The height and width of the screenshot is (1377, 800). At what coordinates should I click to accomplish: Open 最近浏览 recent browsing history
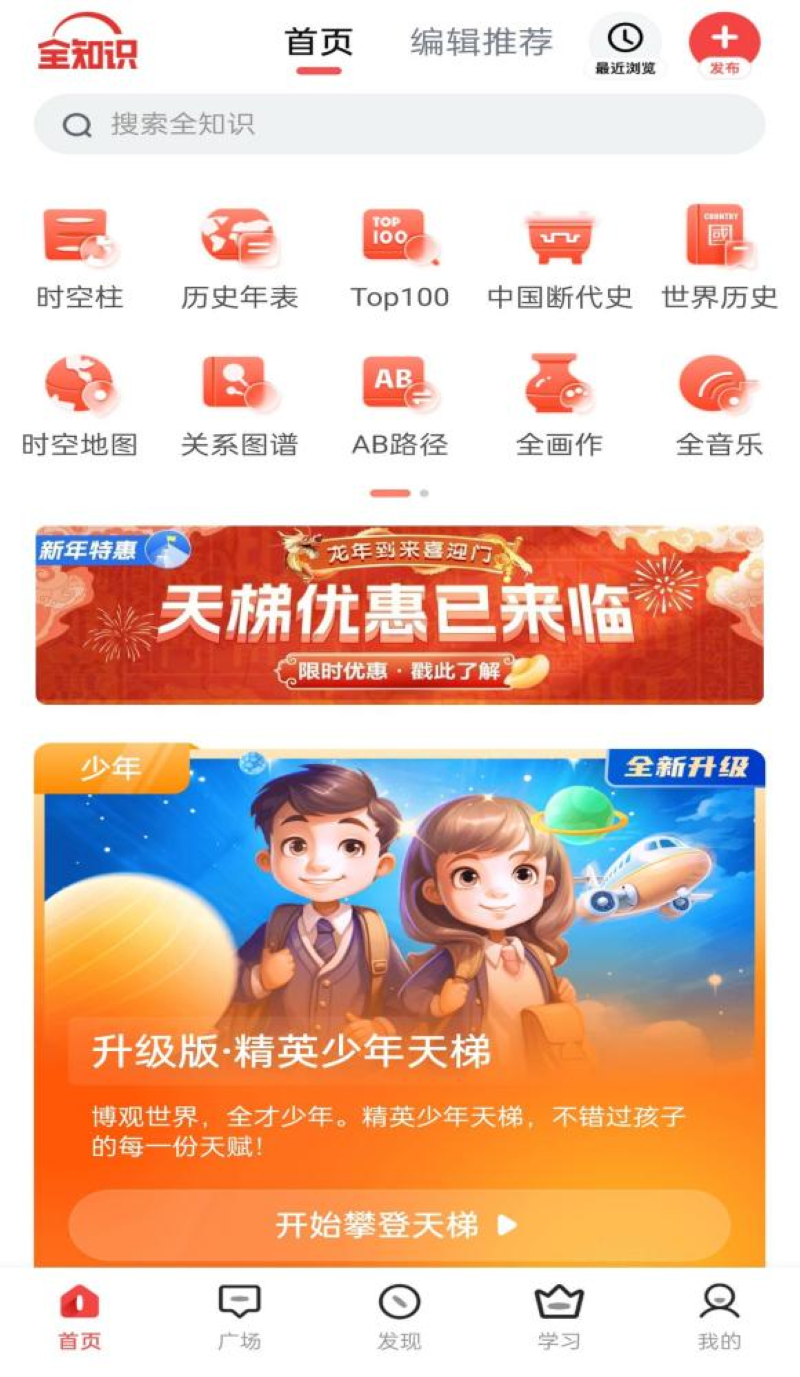click(x=625, y=47)
